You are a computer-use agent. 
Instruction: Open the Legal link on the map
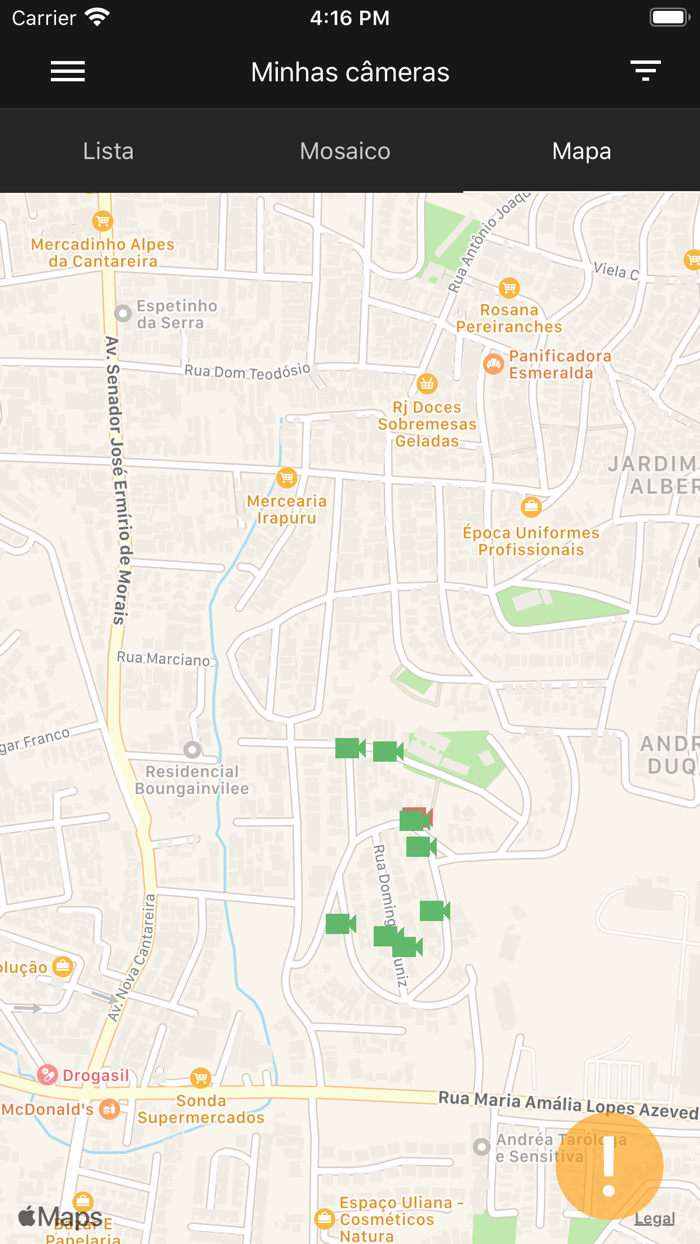tap(655, 1218)
